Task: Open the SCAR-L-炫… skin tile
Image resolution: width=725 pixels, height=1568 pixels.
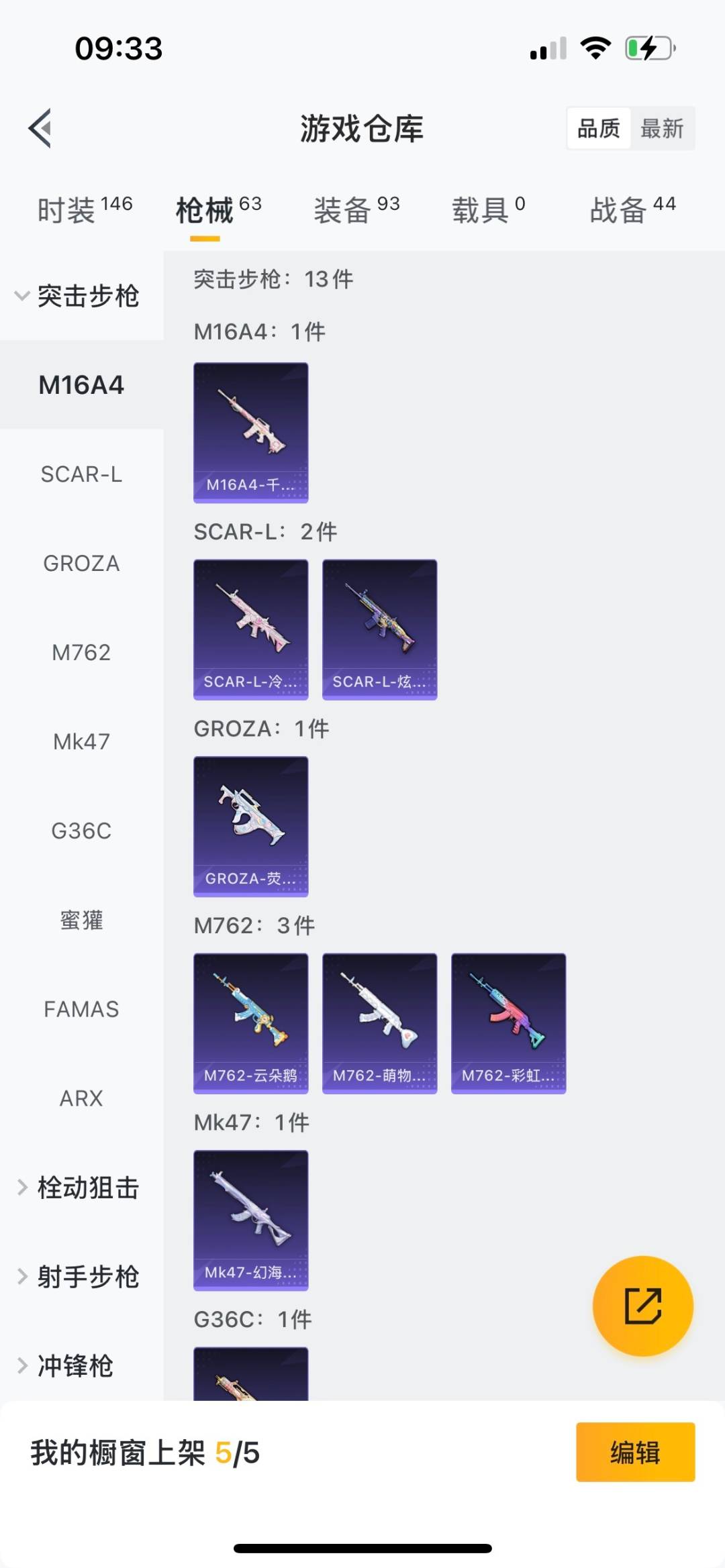Action: pos(380,630)
